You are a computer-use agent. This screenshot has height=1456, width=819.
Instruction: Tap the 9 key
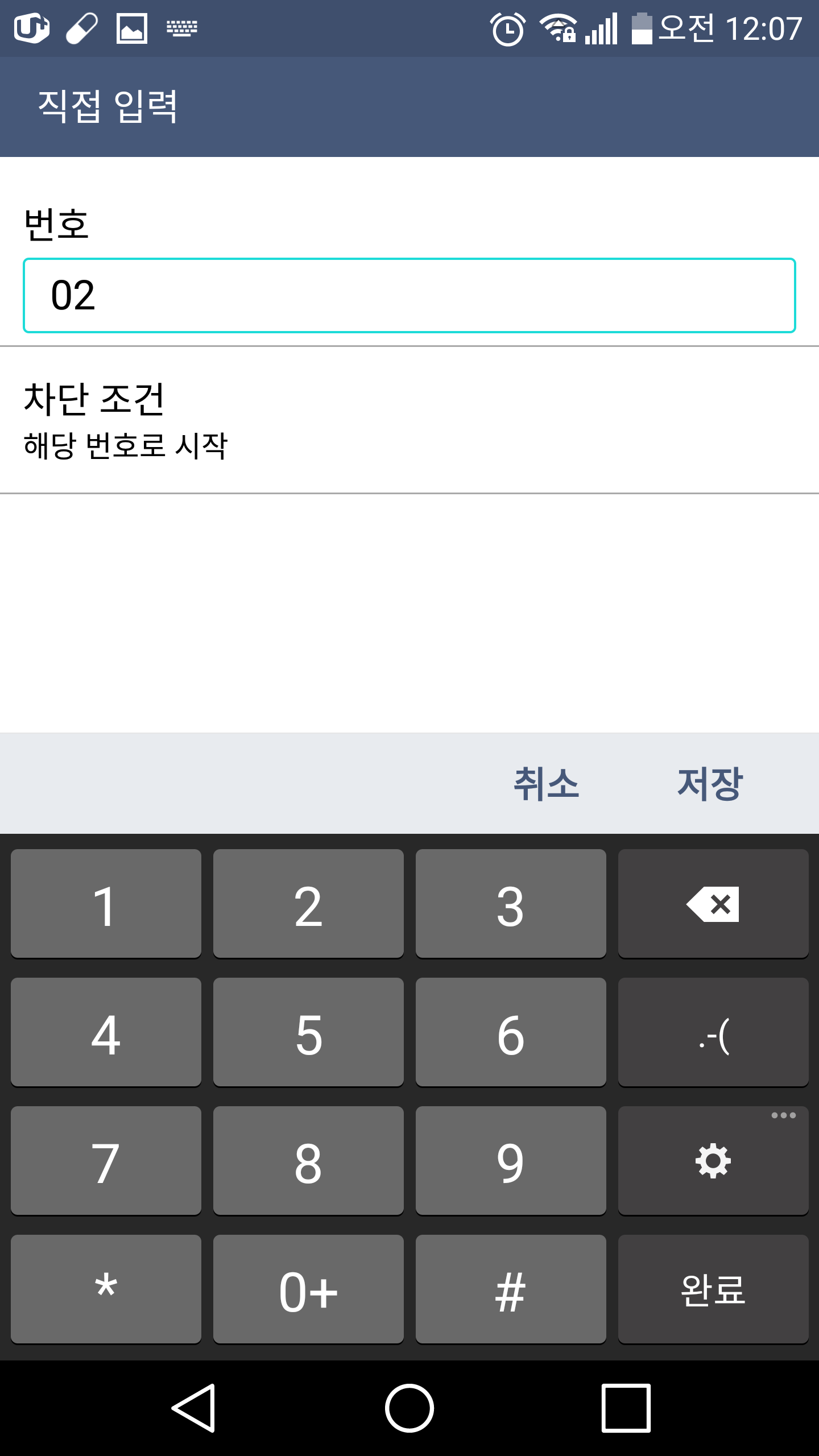(x=511, y=1161)
